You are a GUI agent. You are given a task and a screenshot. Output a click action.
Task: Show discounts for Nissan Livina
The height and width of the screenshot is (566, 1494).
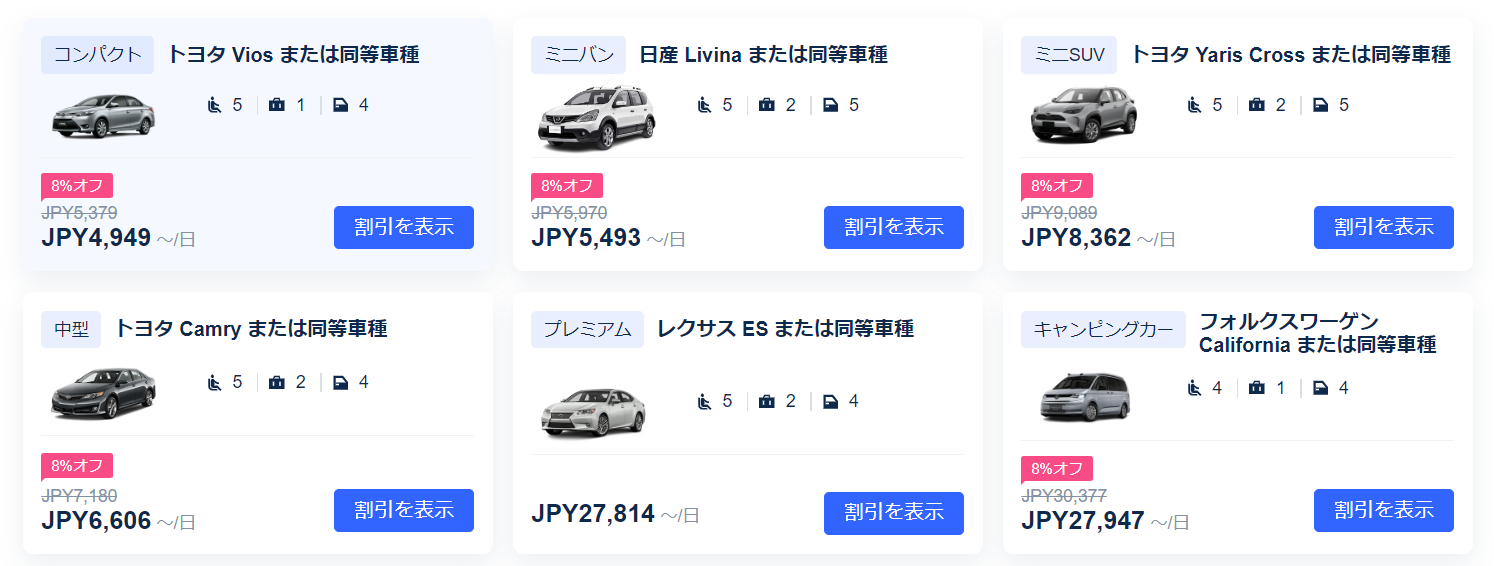(x=893, y=227)
